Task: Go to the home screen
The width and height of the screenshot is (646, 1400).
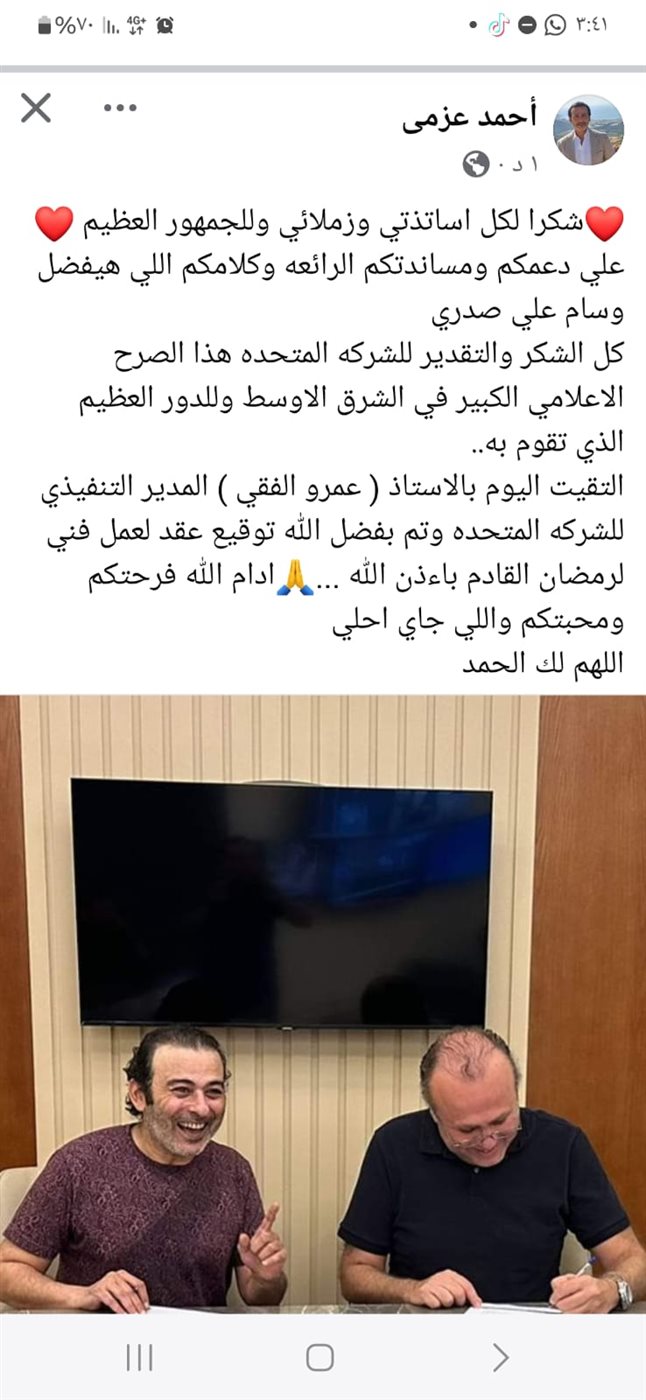Action: 320,1357
